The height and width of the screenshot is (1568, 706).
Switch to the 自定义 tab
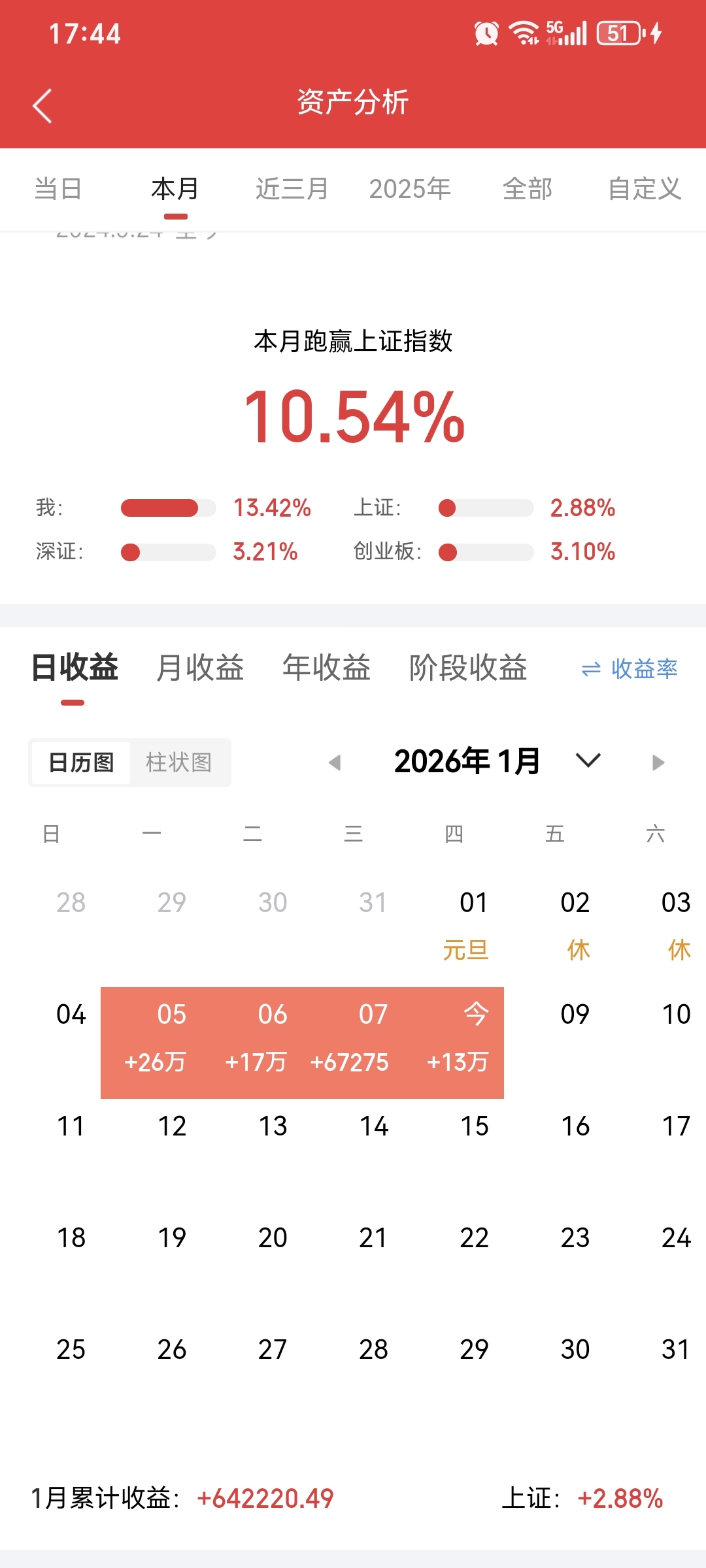pos(644,189)
